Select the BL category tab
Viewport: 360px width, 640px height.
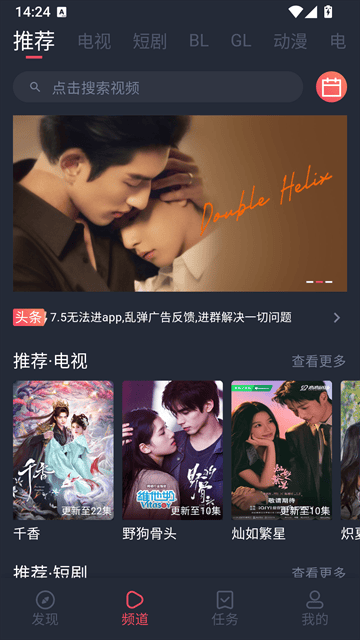pos(199,41)
